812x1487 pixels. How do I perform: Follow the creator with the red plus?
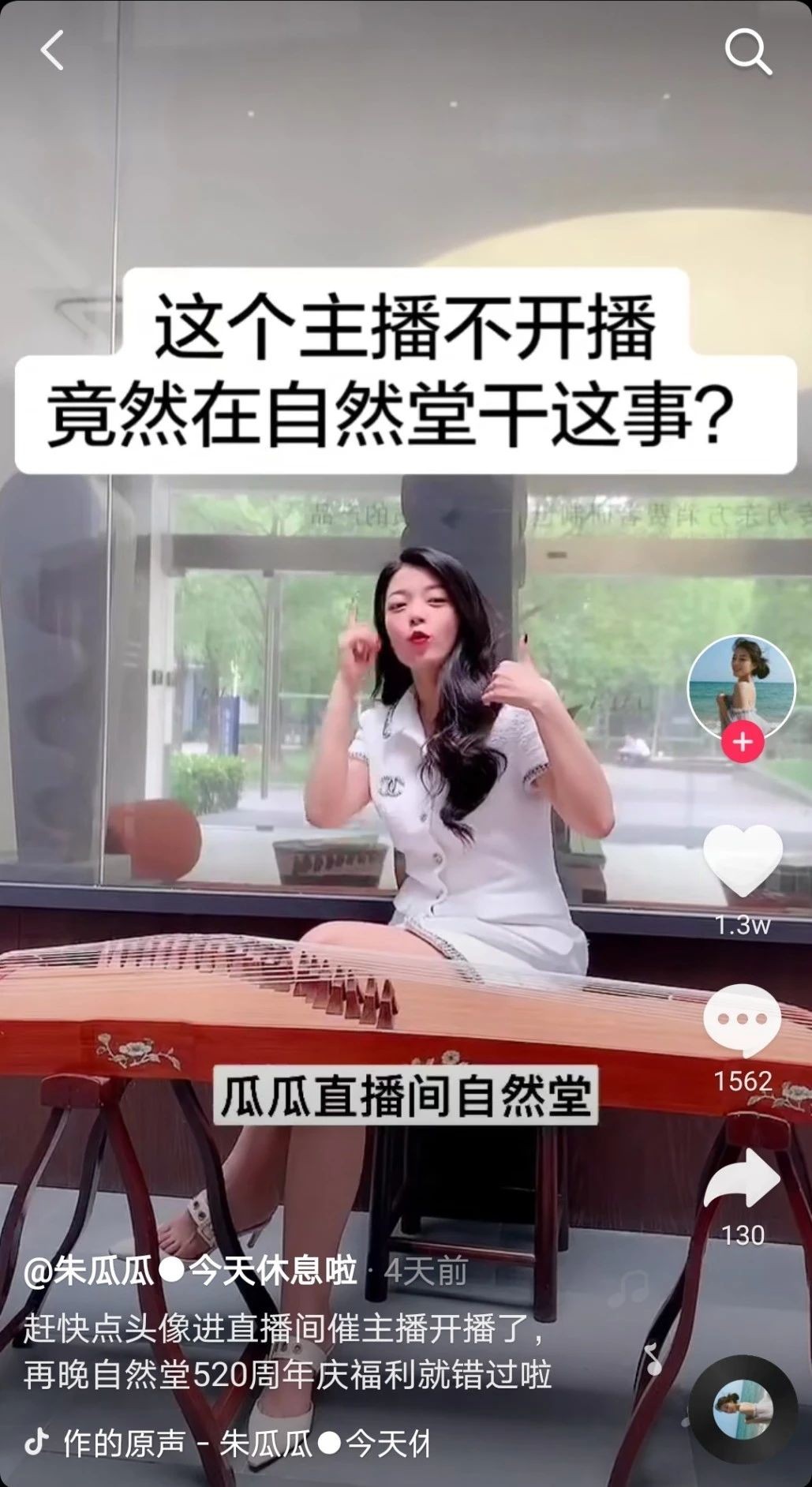(x=742, y=742)
